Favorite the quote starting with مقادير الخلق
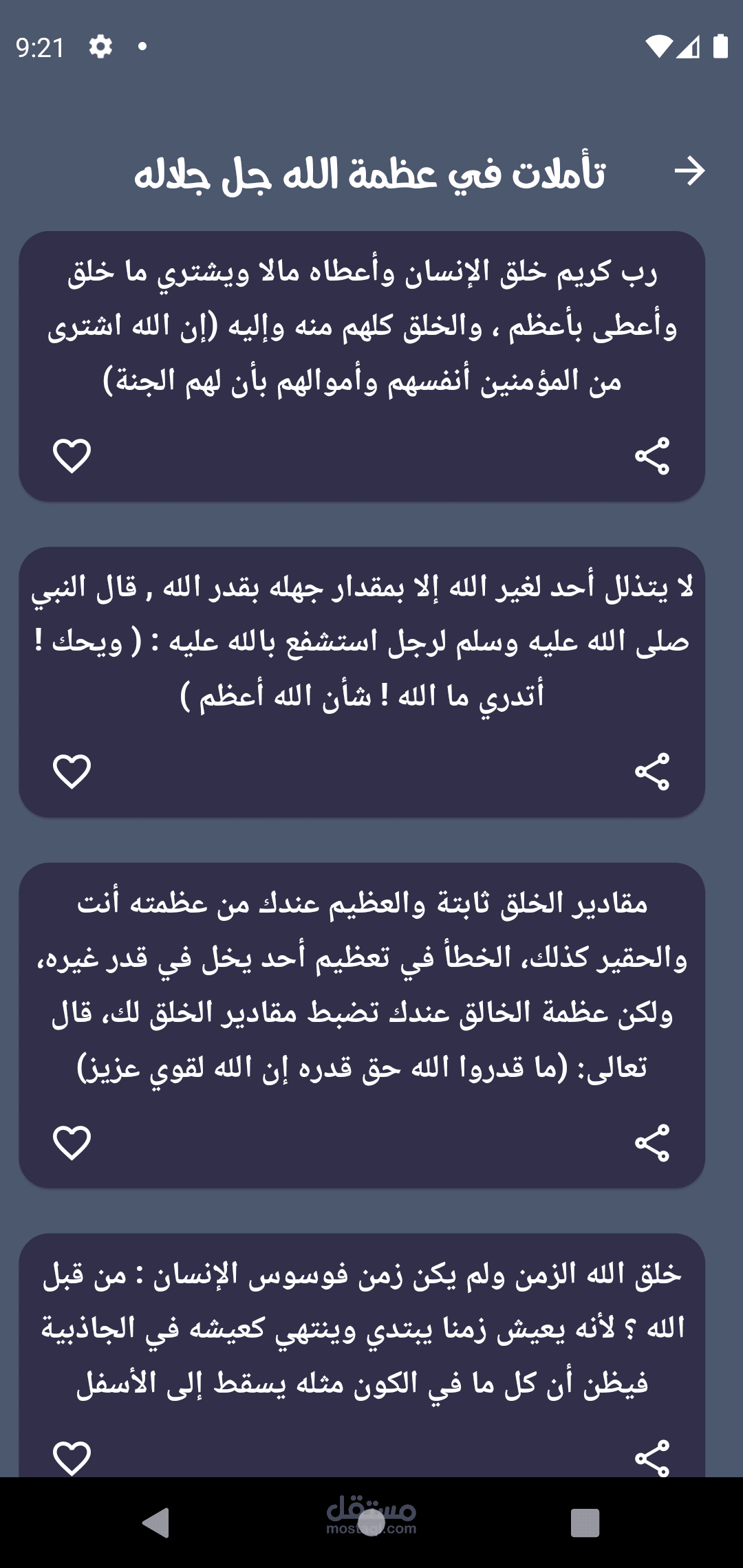Image resolution: width=743 pixels, height=1568 pixels. click(x=72, y=1143)
